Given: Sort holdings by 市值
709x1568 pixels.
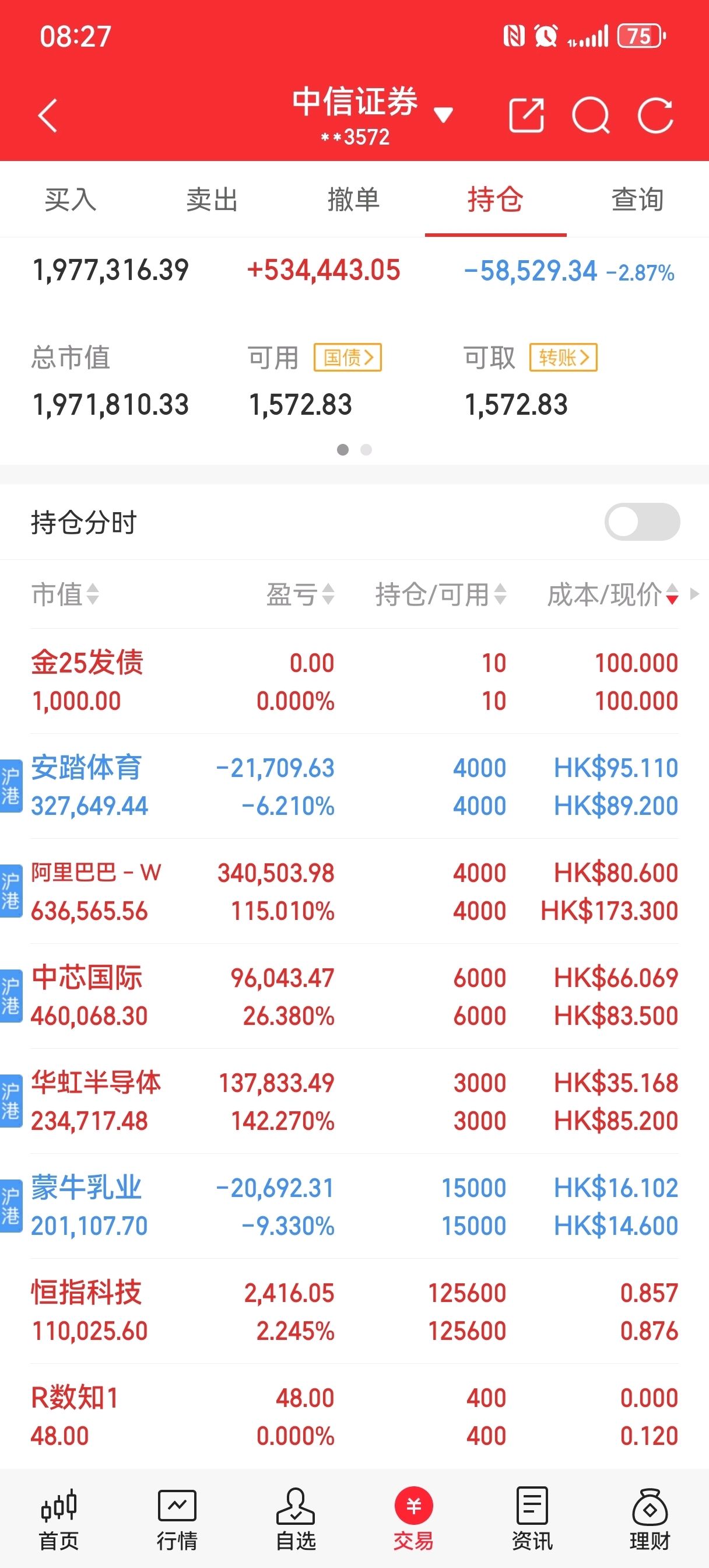Looking at the screenshot, I should 65,594.
